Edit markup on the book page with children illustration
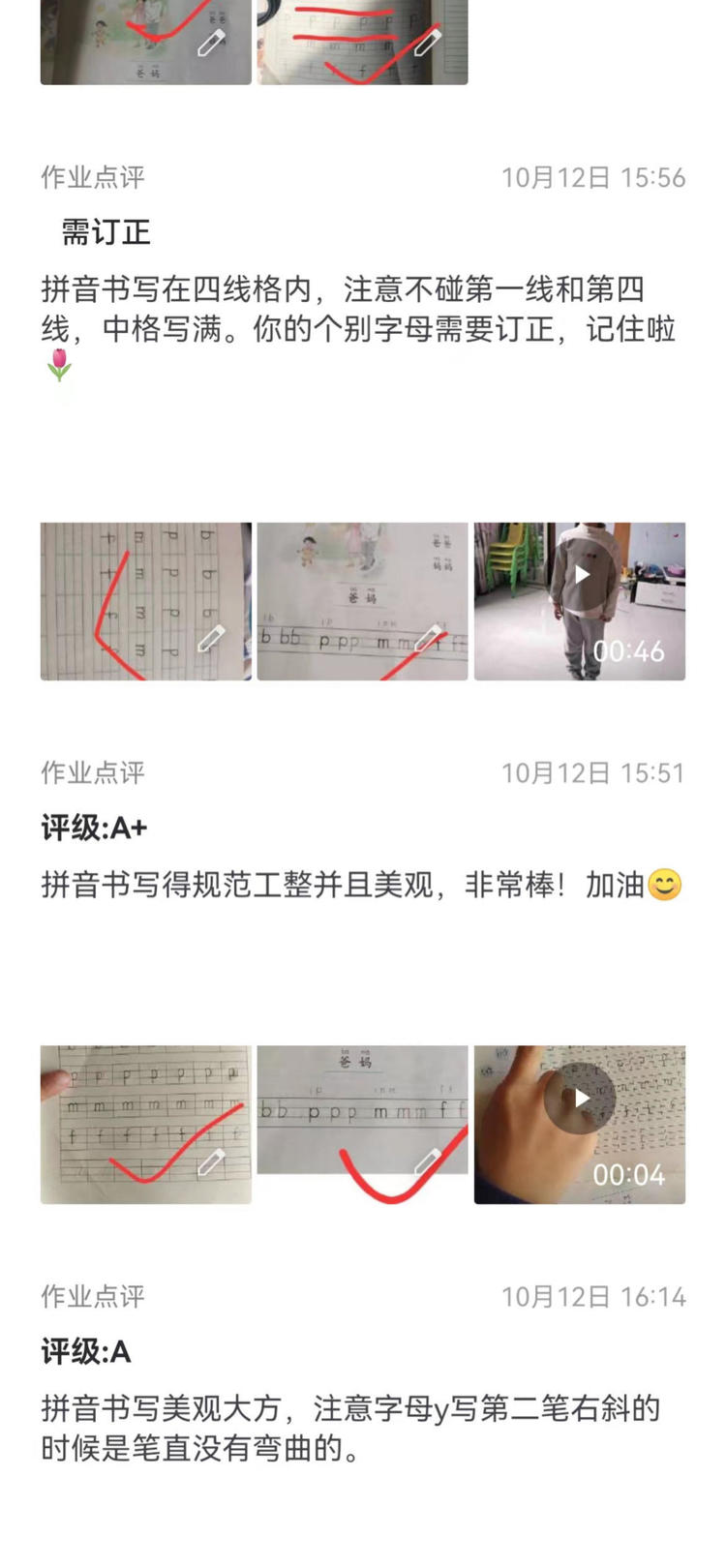The image size is (726, 1568). (427, 639)
